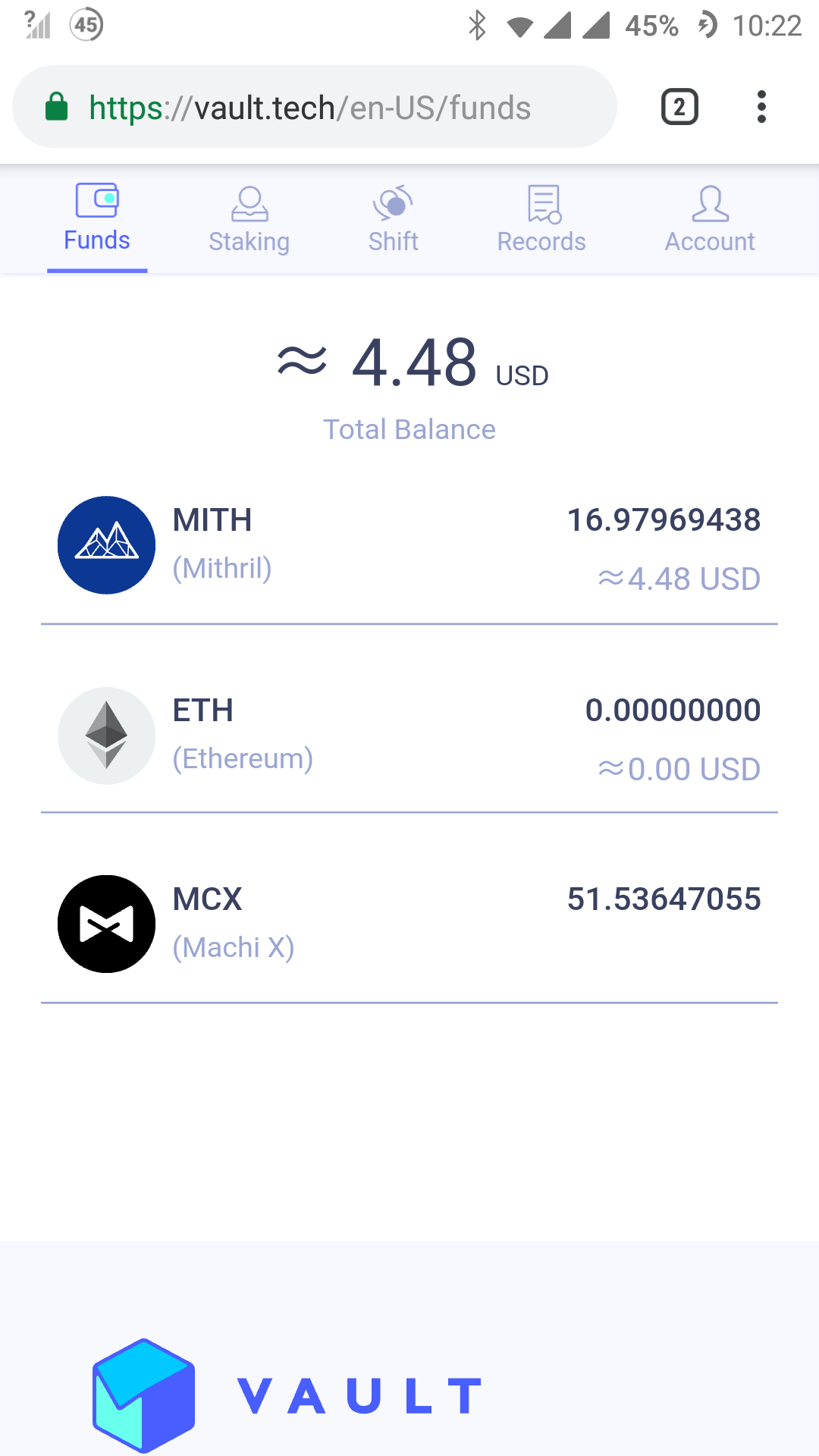This screenshot has height=1456, width=819.
Task: Select the Funds tab
Action: [97, 220]
